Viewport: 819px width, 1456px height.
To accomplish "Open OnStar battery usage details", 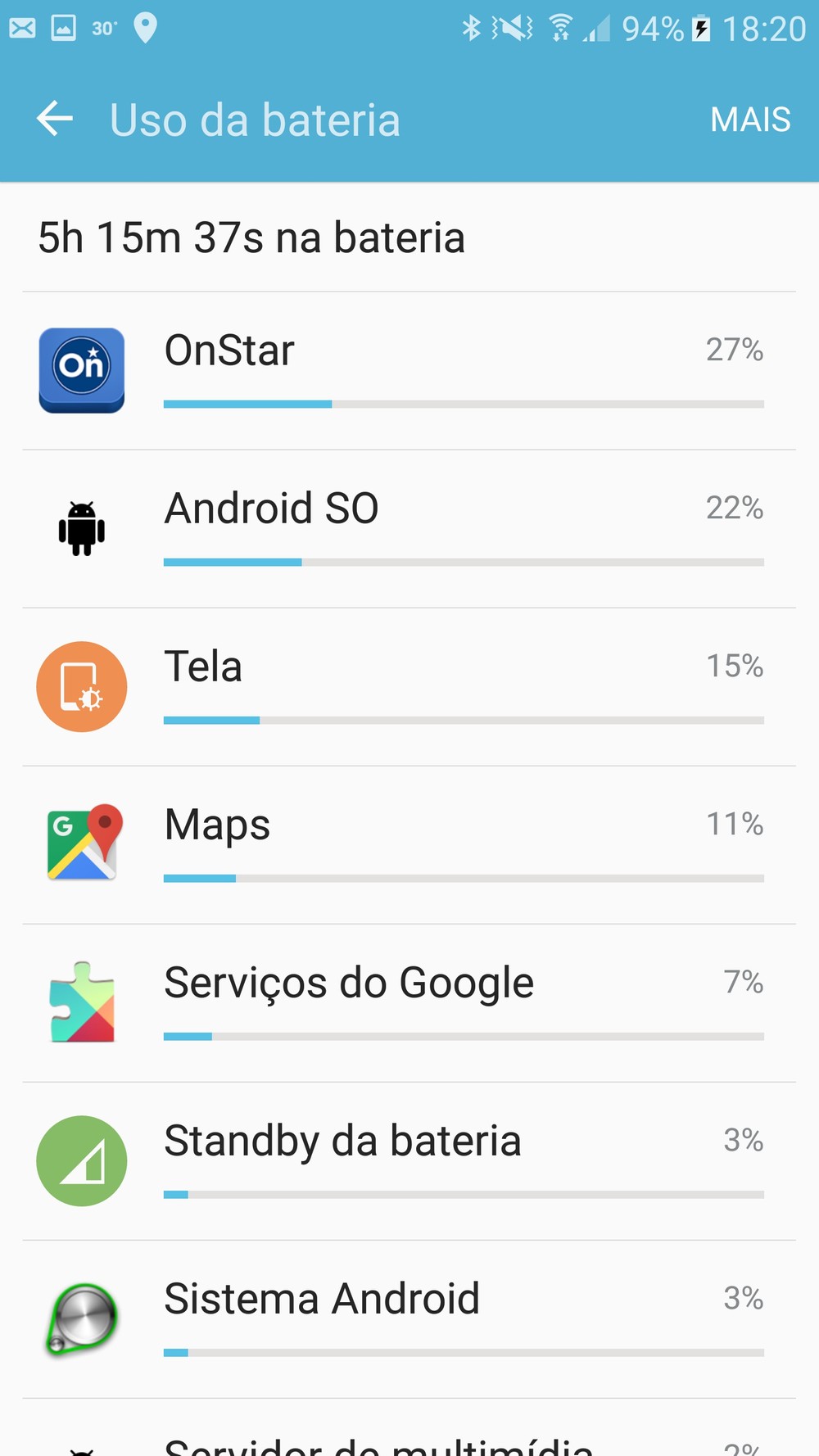I will pyautogui.click(x=409, y=370).
